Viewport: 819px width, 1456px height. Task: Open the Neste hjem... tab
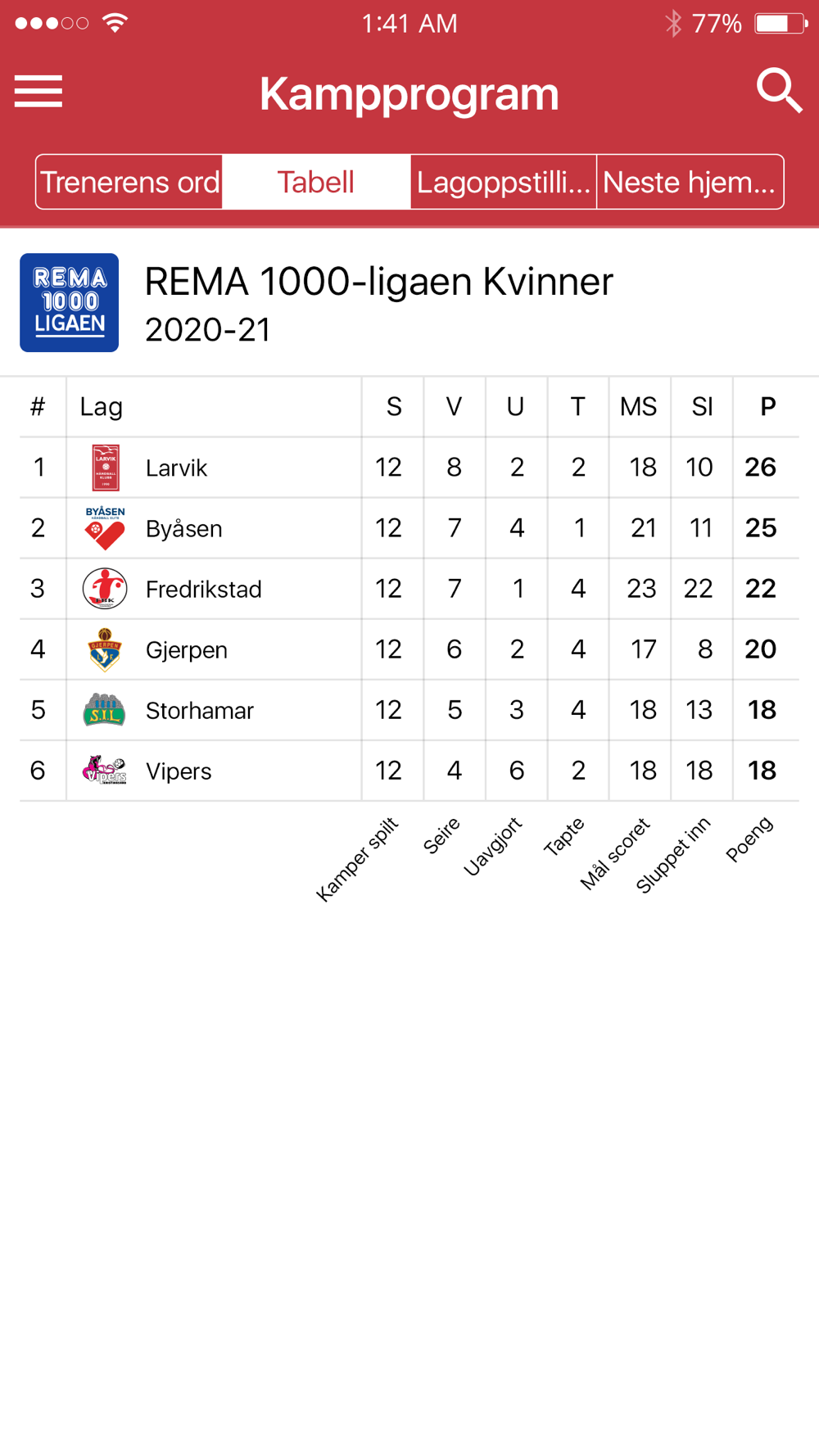690,182
